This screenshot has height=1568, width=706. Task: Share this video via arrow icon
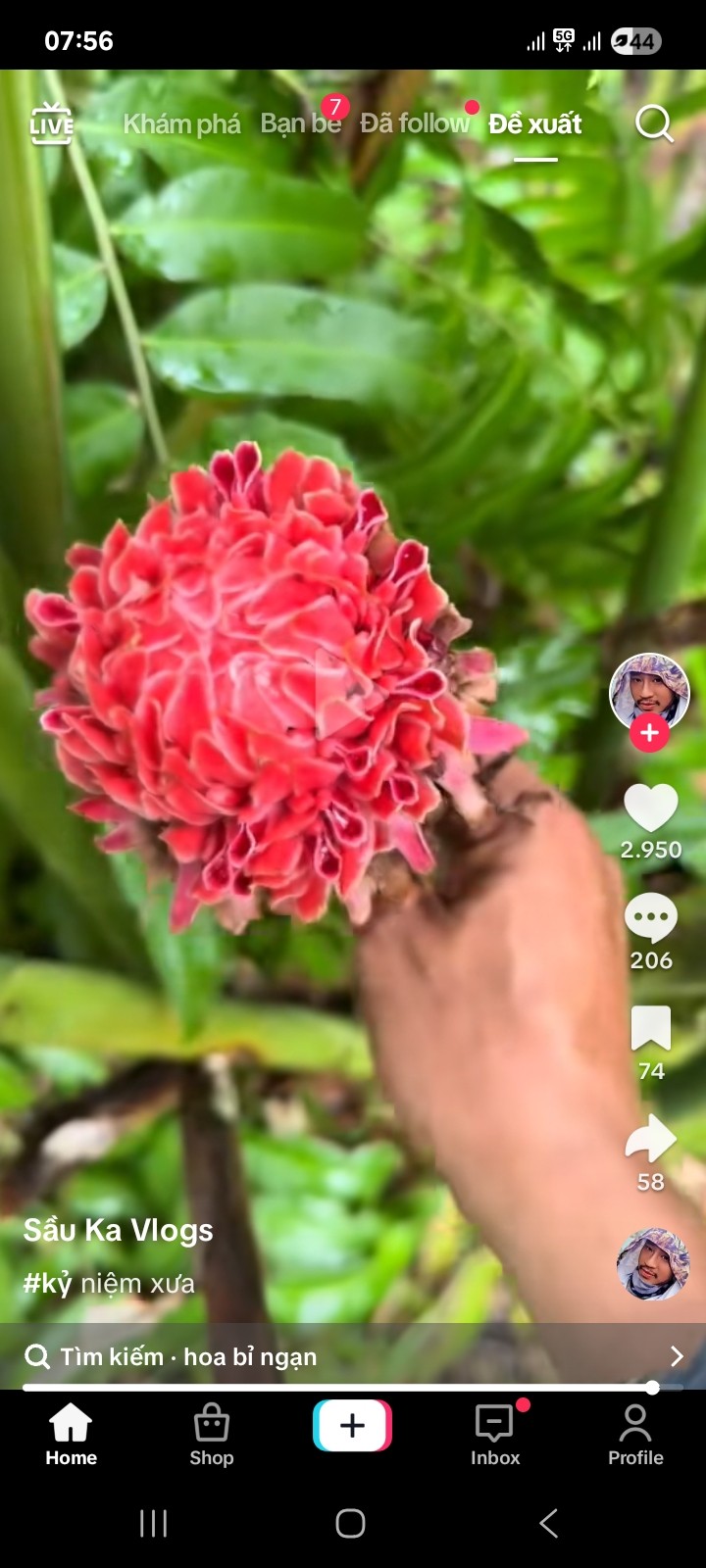coord(651,1139)
